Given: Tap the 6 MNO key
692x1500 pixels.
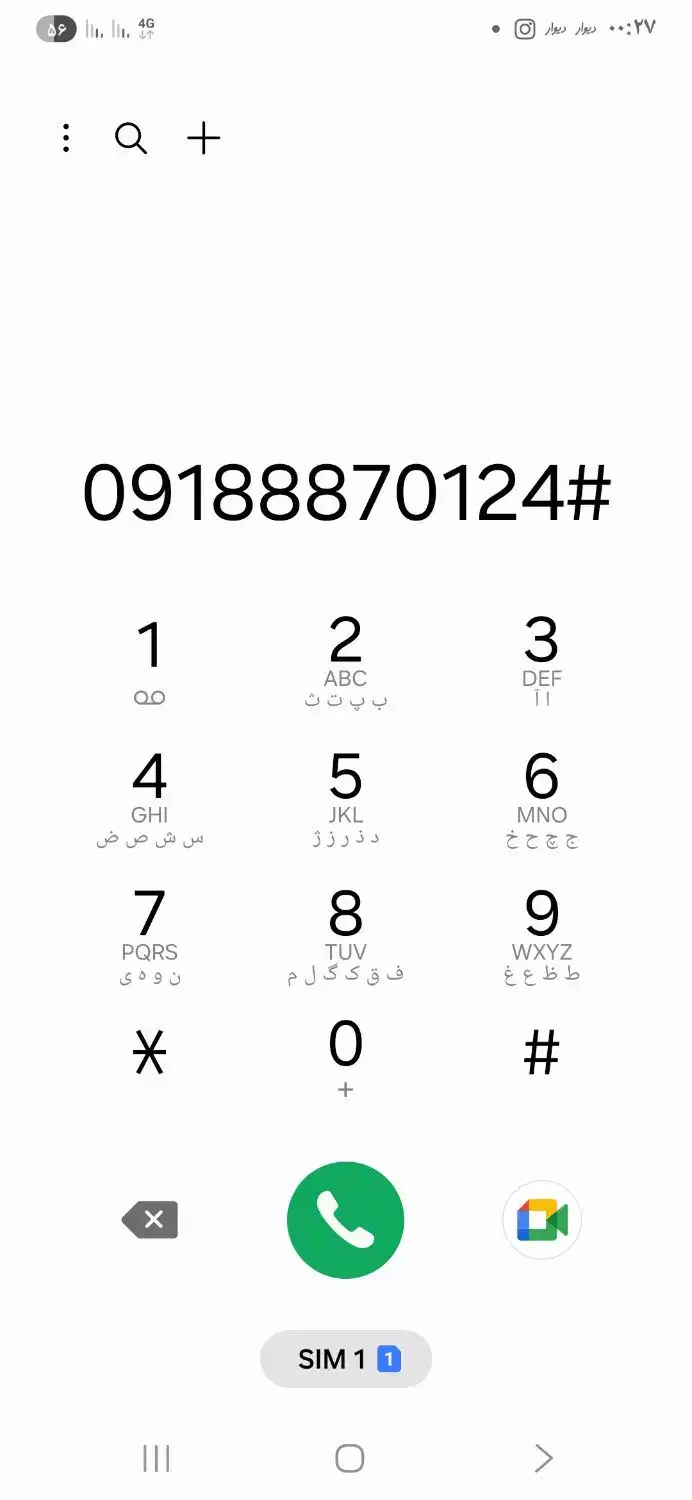Looking at the screenshot, I should (541, 797).
